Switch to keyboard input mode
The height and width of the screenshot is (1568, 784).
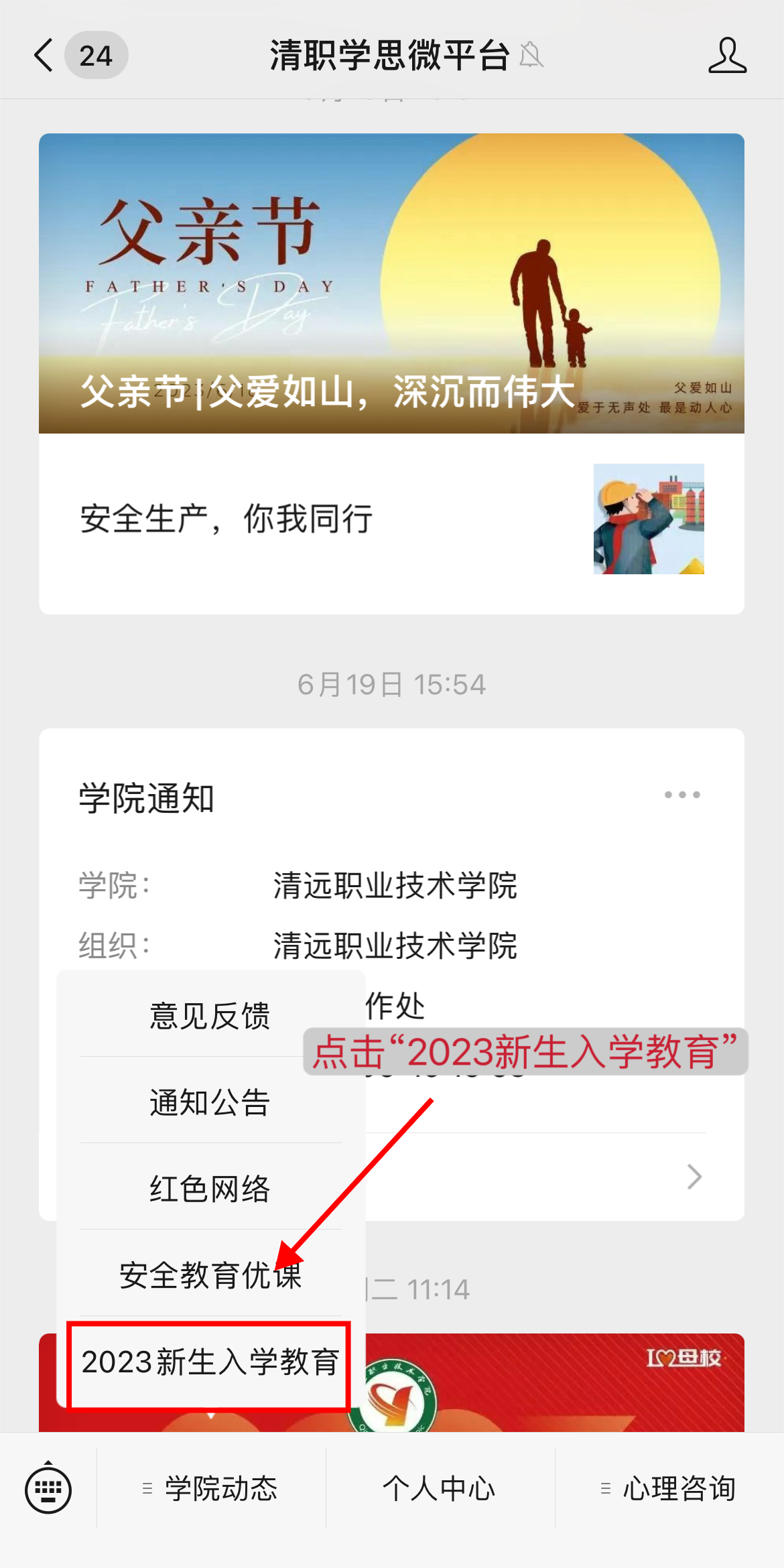(48, 1489)
